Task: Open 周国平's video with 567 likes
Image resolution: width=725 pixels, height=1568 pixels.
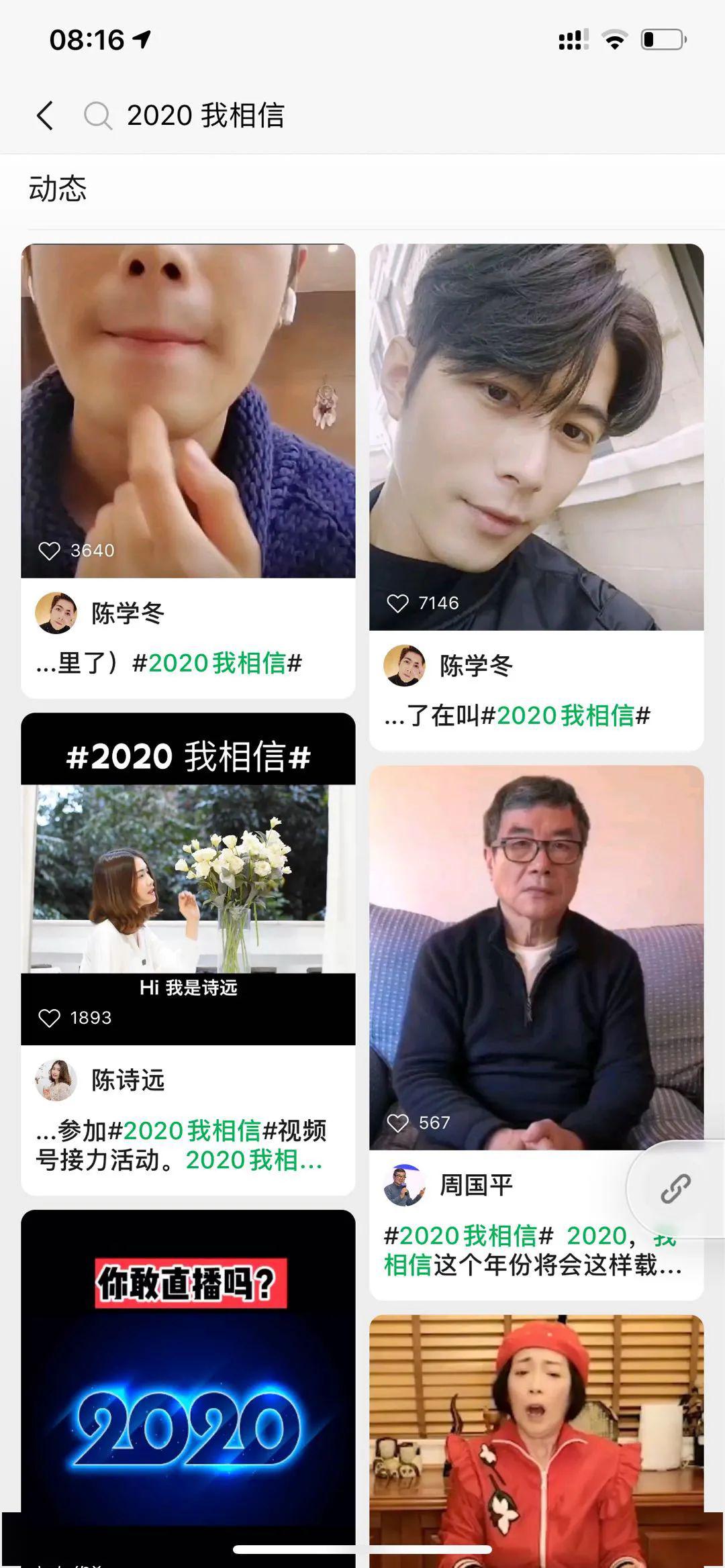Action: [x=536, y=957]
